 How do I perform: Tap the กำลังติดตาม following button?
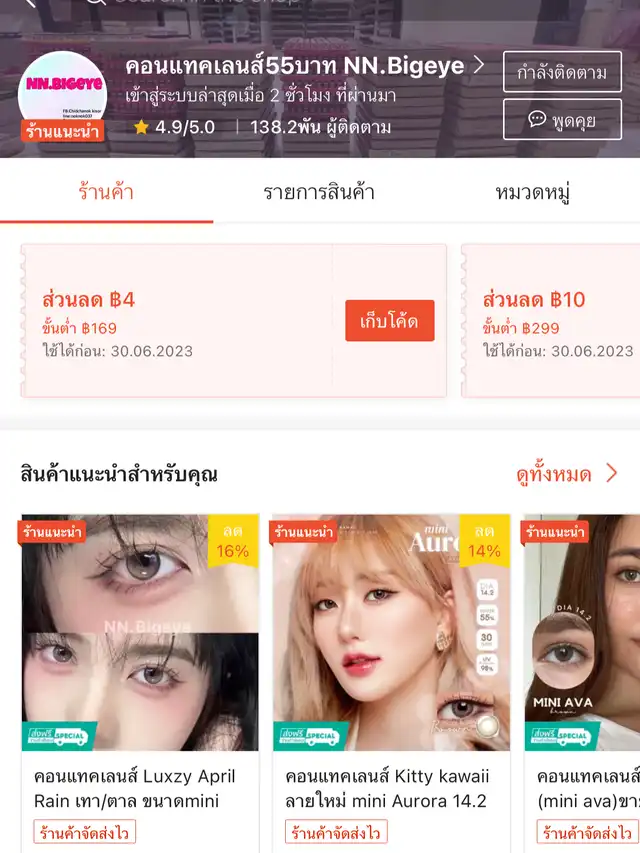coord(562,72)
